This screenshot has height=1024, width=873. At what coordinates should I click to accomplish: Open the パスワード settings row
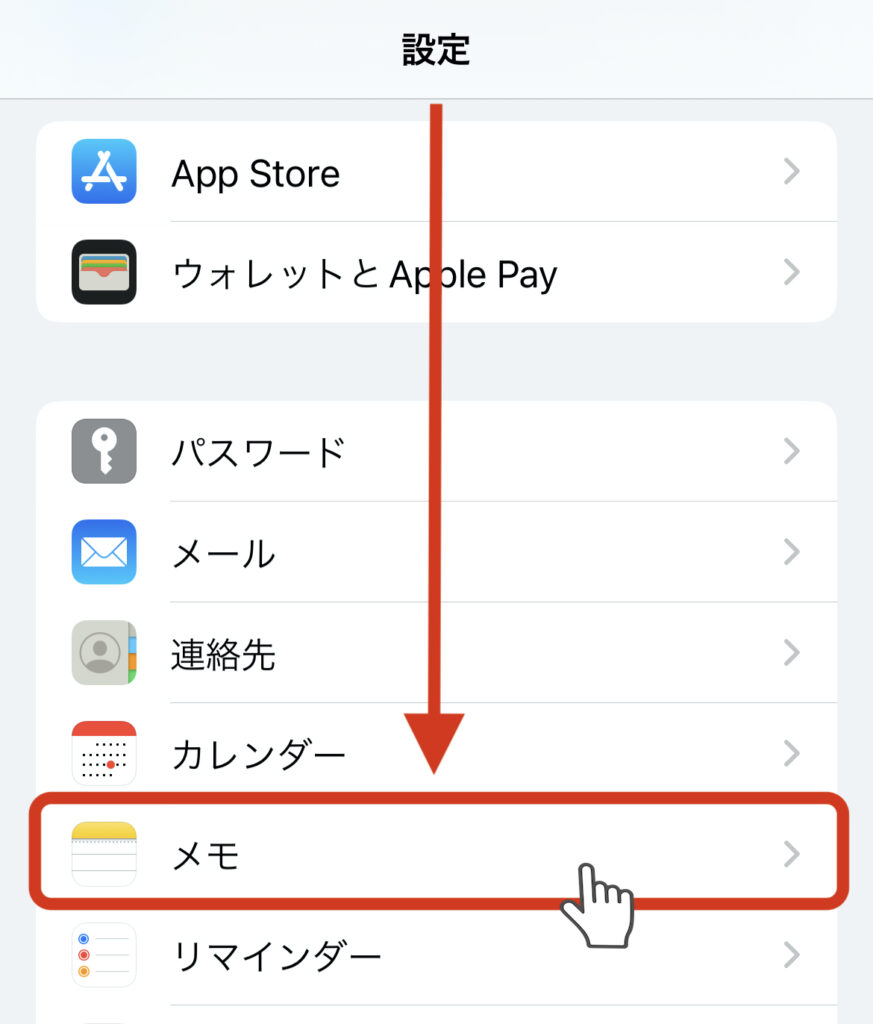click(x=258, y=452)
